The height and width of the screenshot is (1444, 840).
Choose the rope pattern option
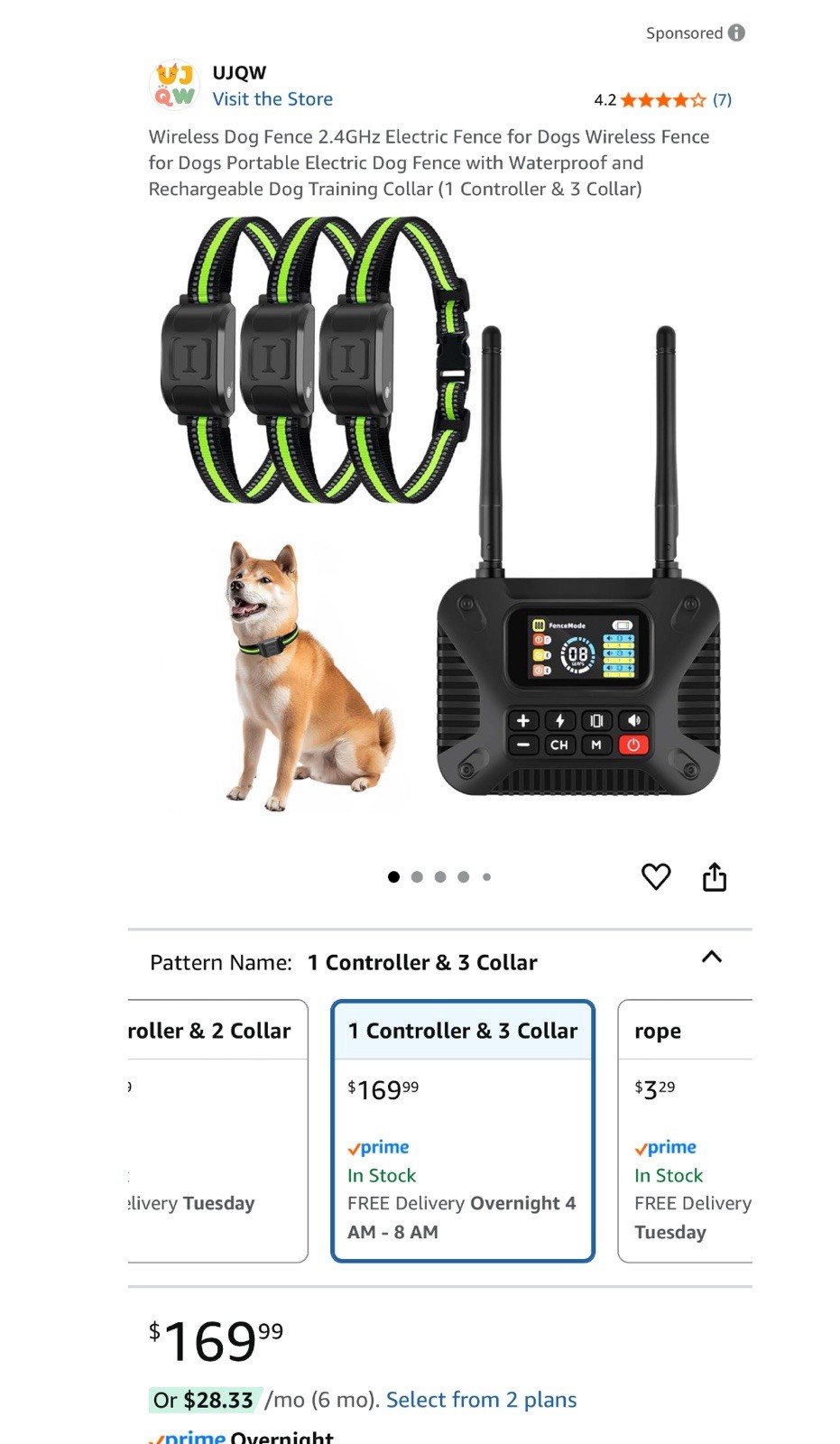(x=686, y=1130)
